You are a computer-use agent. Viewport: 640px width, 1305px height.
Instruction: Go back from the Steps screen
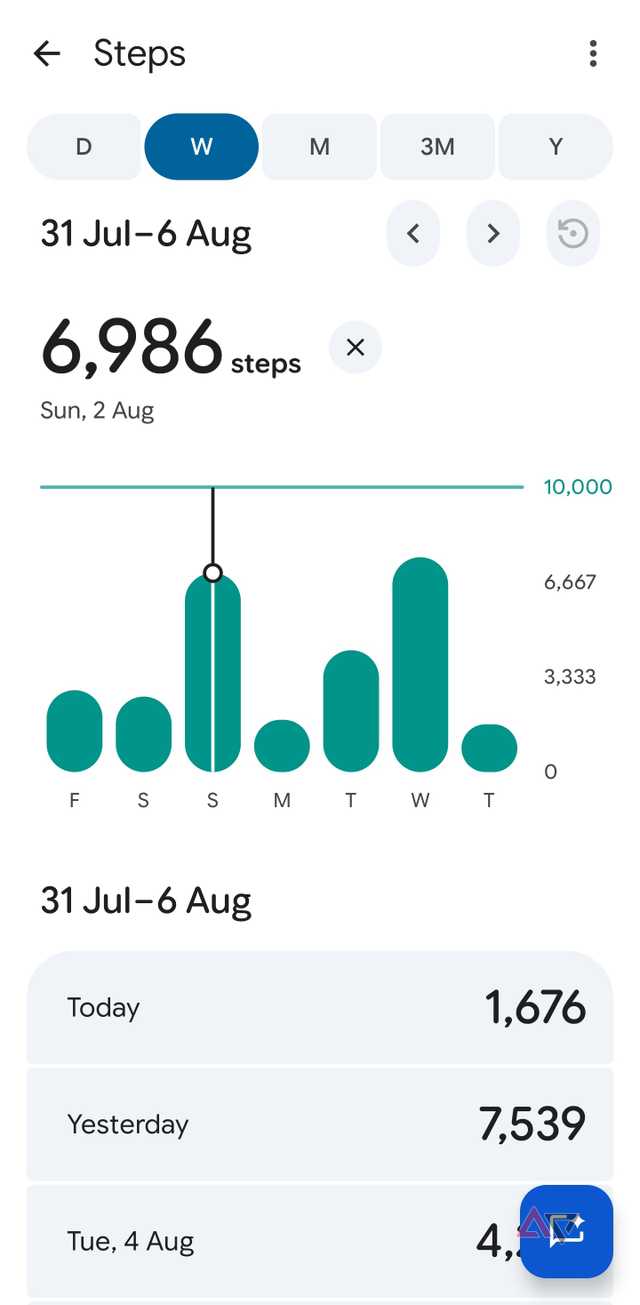[x=46, y=53]
